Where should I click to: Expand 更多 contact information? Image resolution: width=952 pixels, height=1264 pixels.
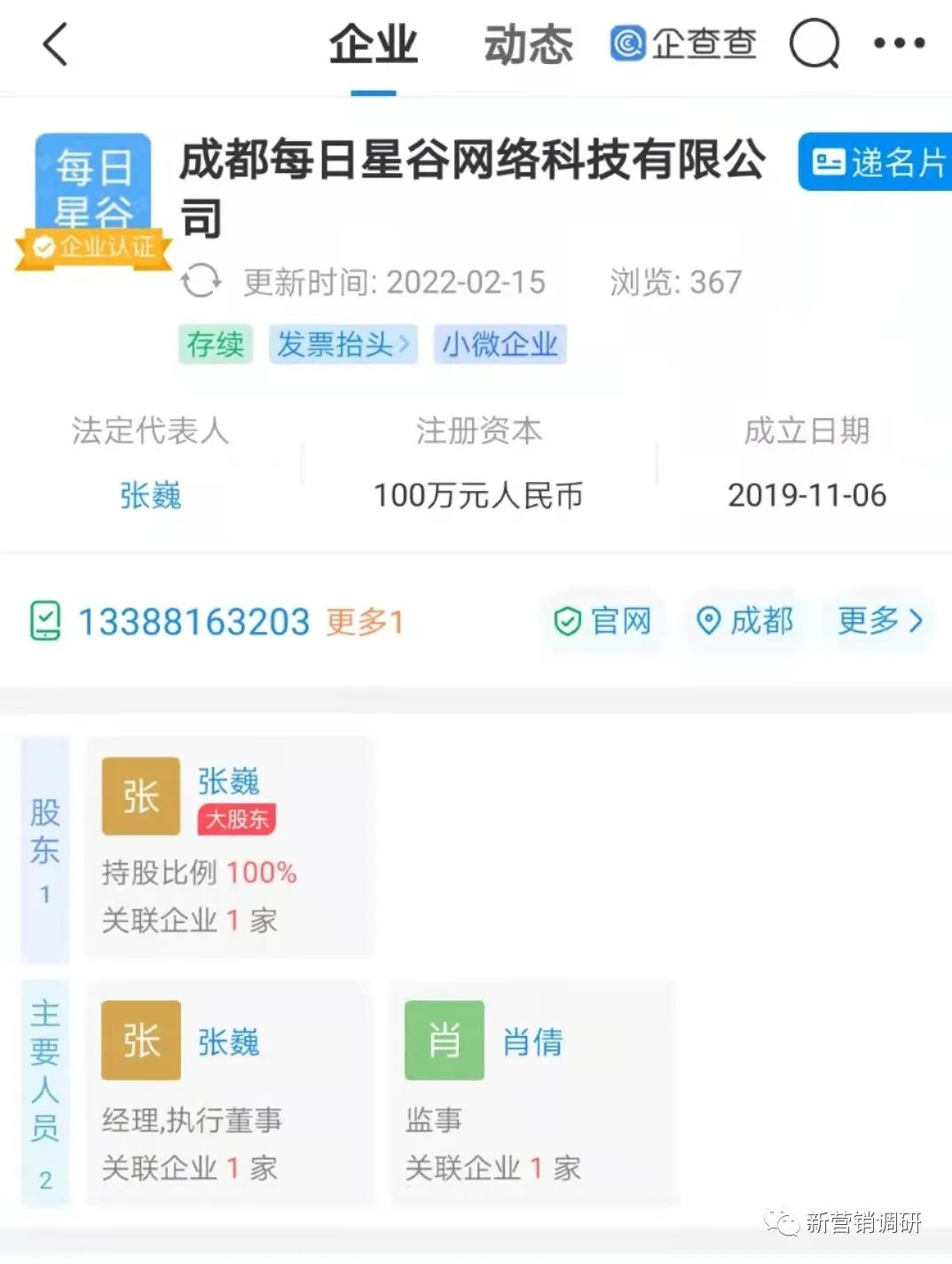pos(880,620)
